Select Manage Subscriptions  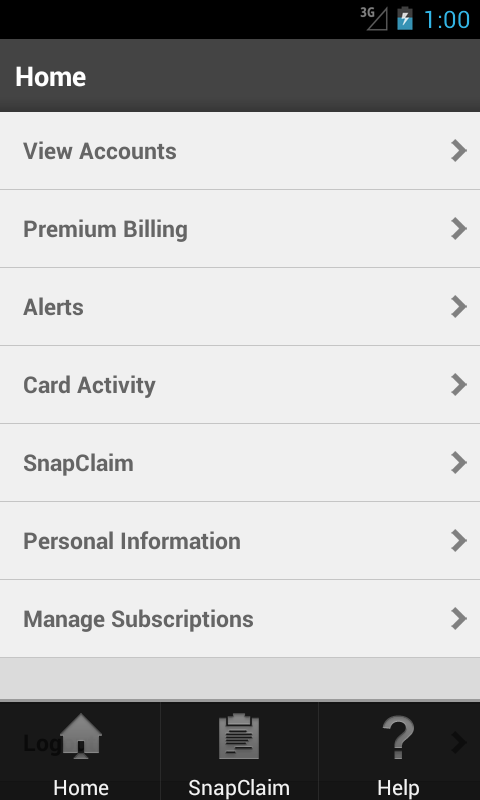coord(240,619)
